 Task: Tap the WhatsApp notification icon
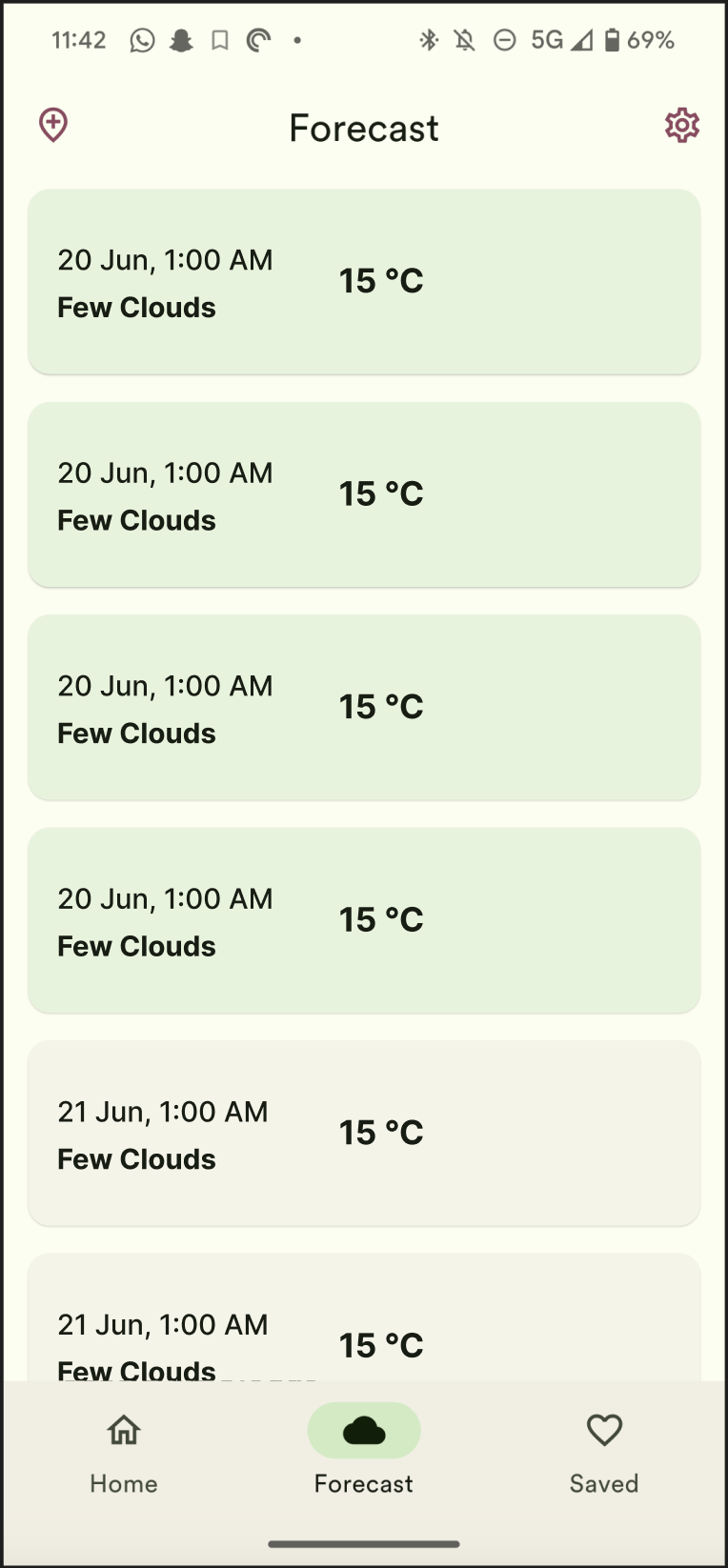click(142, 40)
